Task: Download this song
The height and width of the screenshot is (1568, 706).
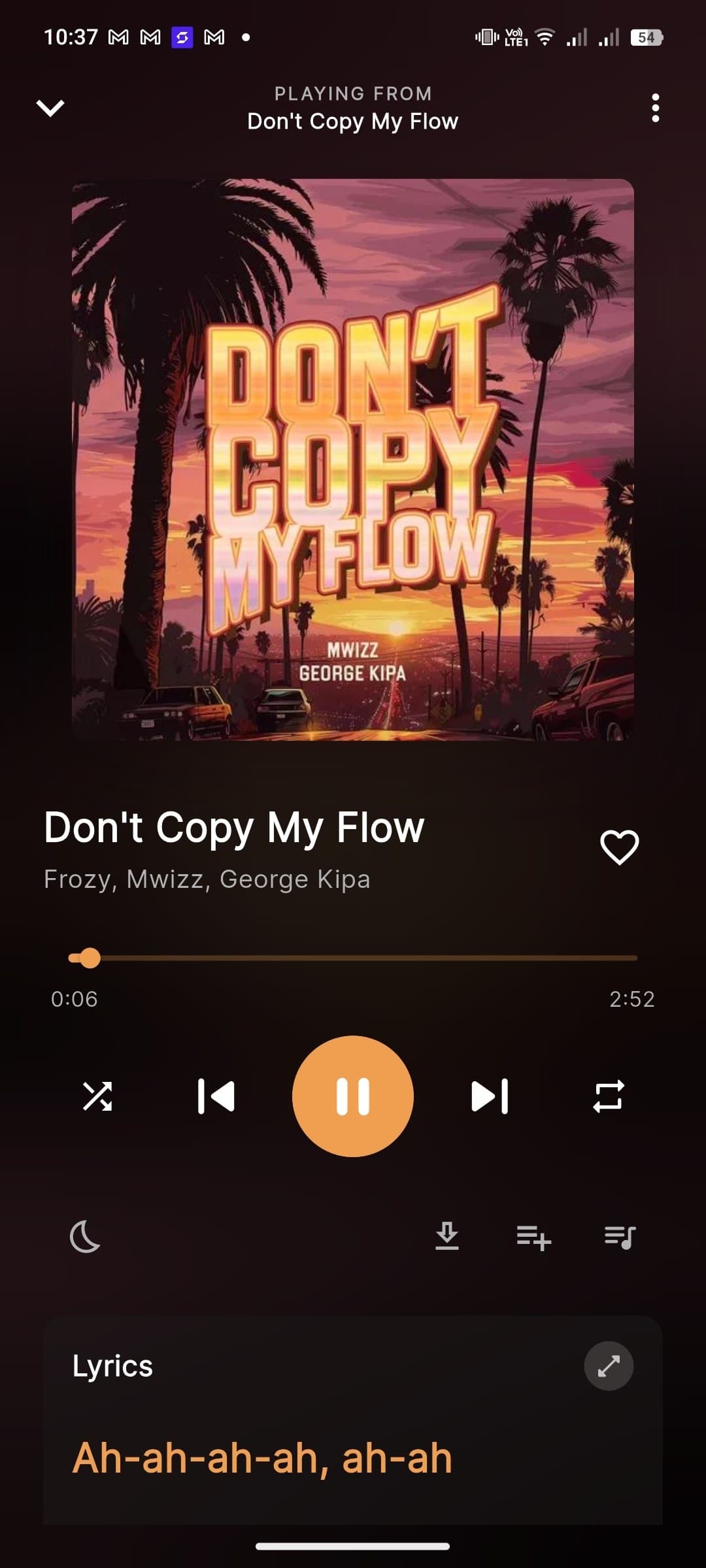Action: tap(447, 1236)
